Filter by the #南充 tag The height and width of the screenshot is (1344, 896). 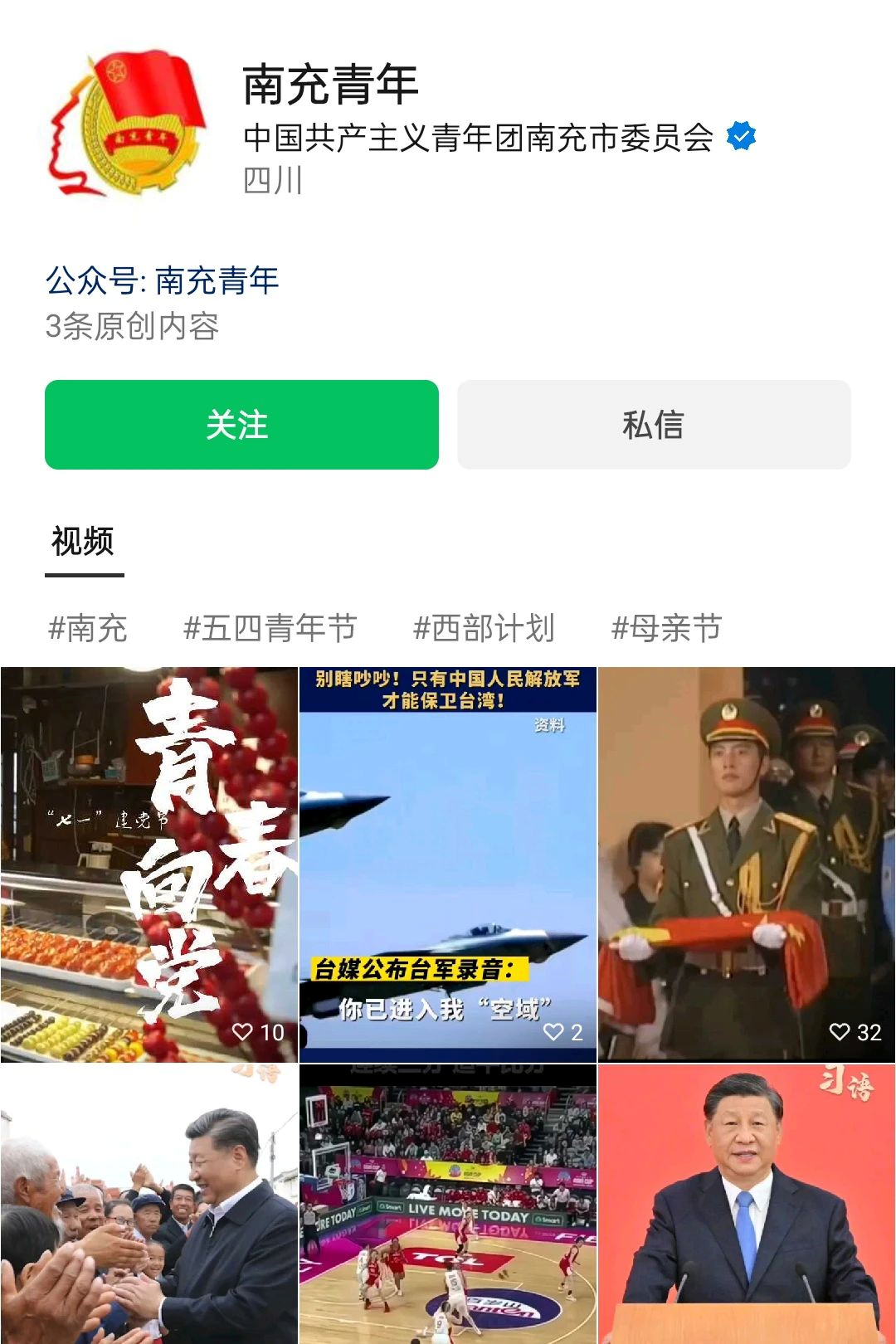click(88, 628)
